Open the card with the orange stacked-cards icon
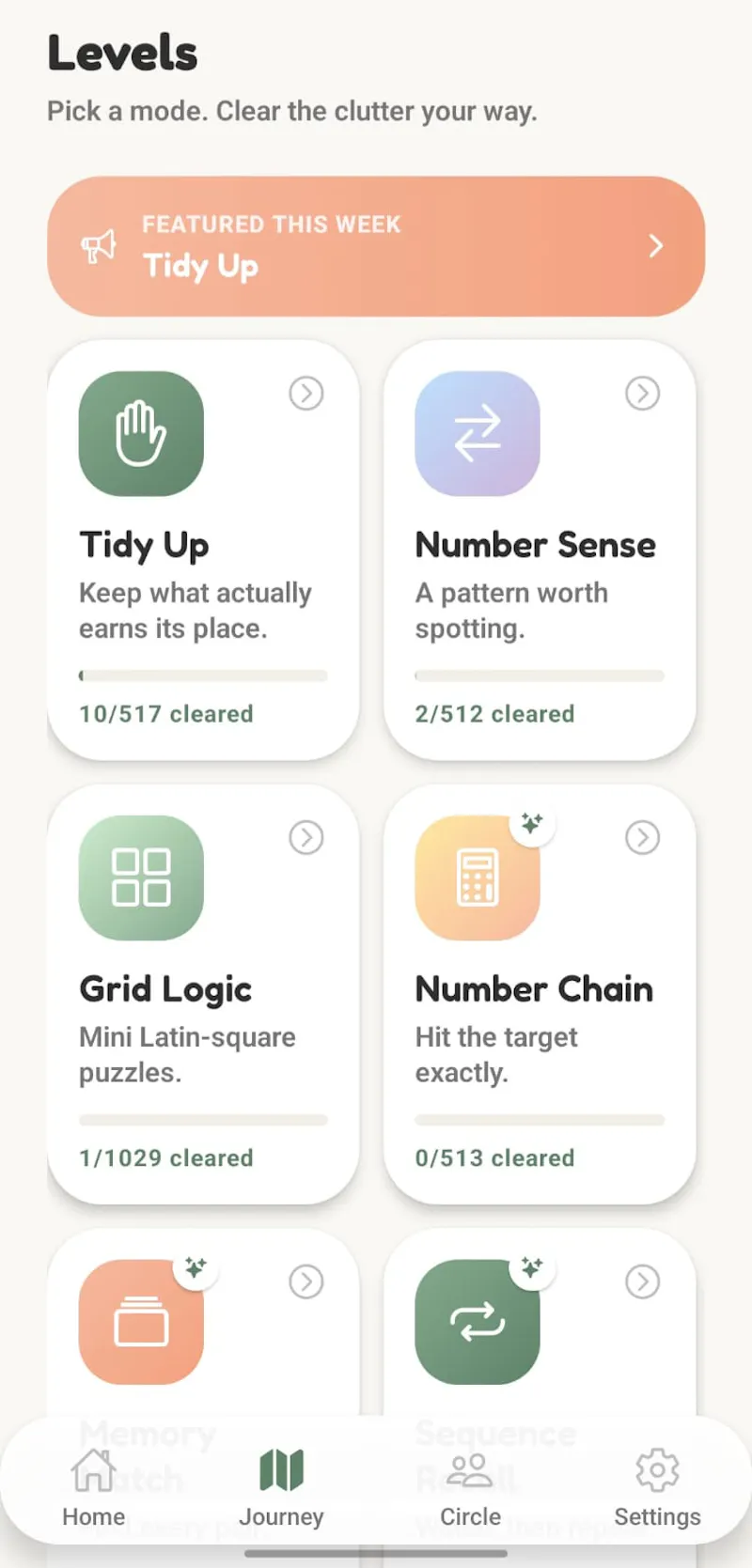 point(203,1323)
